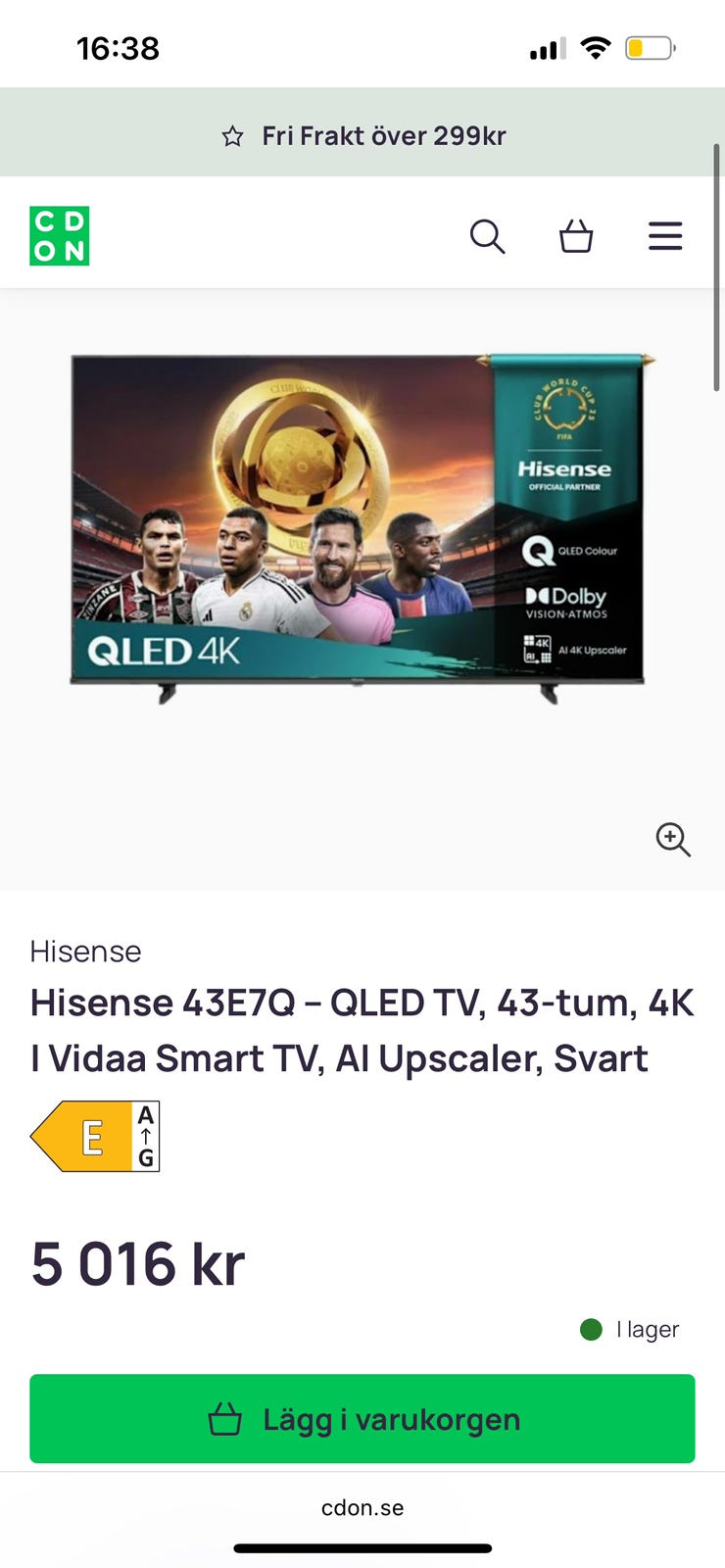Tap the cdon.se address bar
725x1568 pixels.
(362, 1507)
